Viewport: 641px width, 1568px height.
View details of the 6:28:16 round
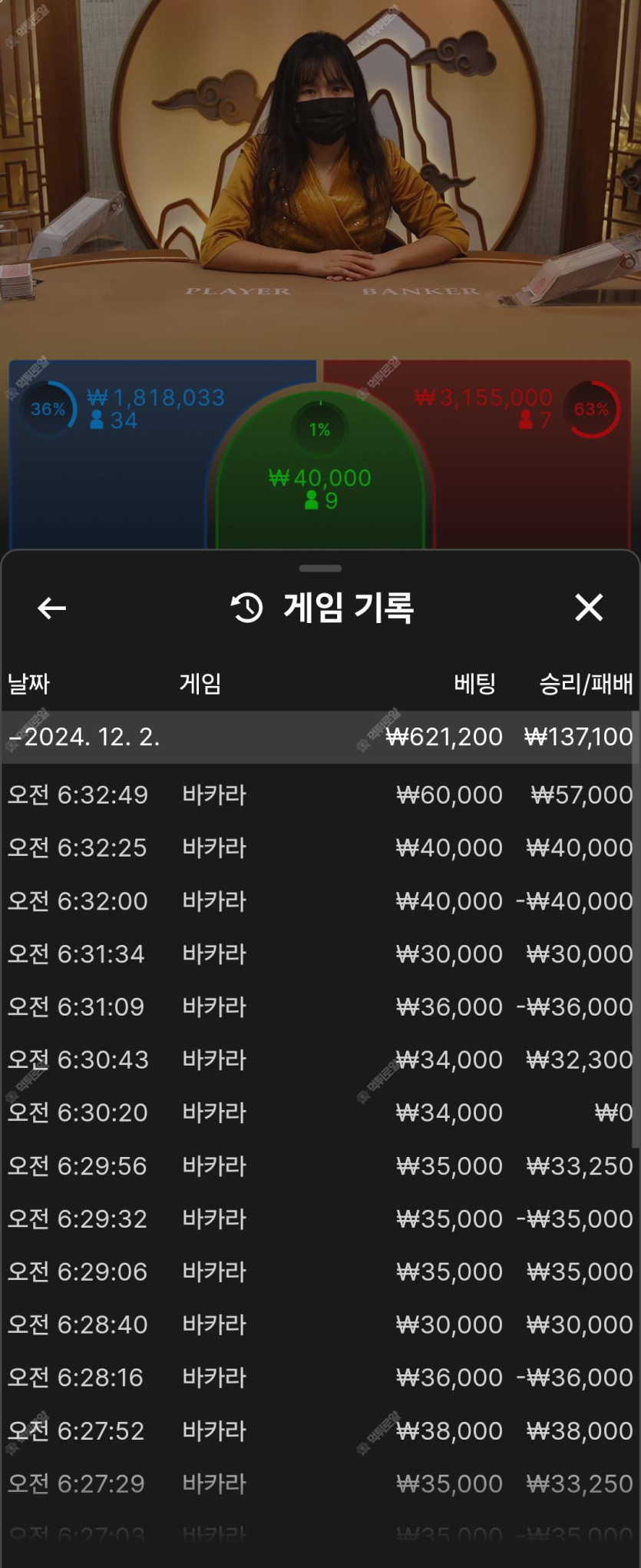(x=319, y=1377)
